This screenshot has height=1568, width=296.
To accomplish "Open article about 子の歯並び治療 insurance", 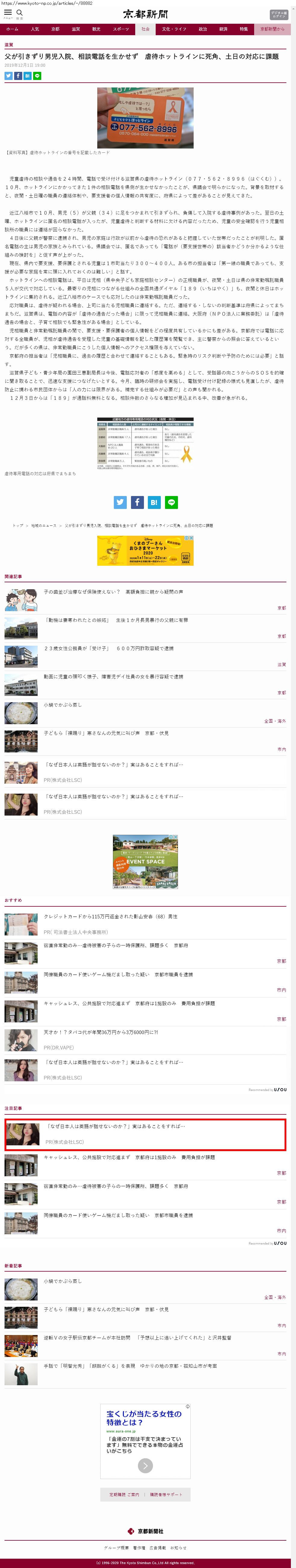I will pyautogui.click(x=113, y=592).
